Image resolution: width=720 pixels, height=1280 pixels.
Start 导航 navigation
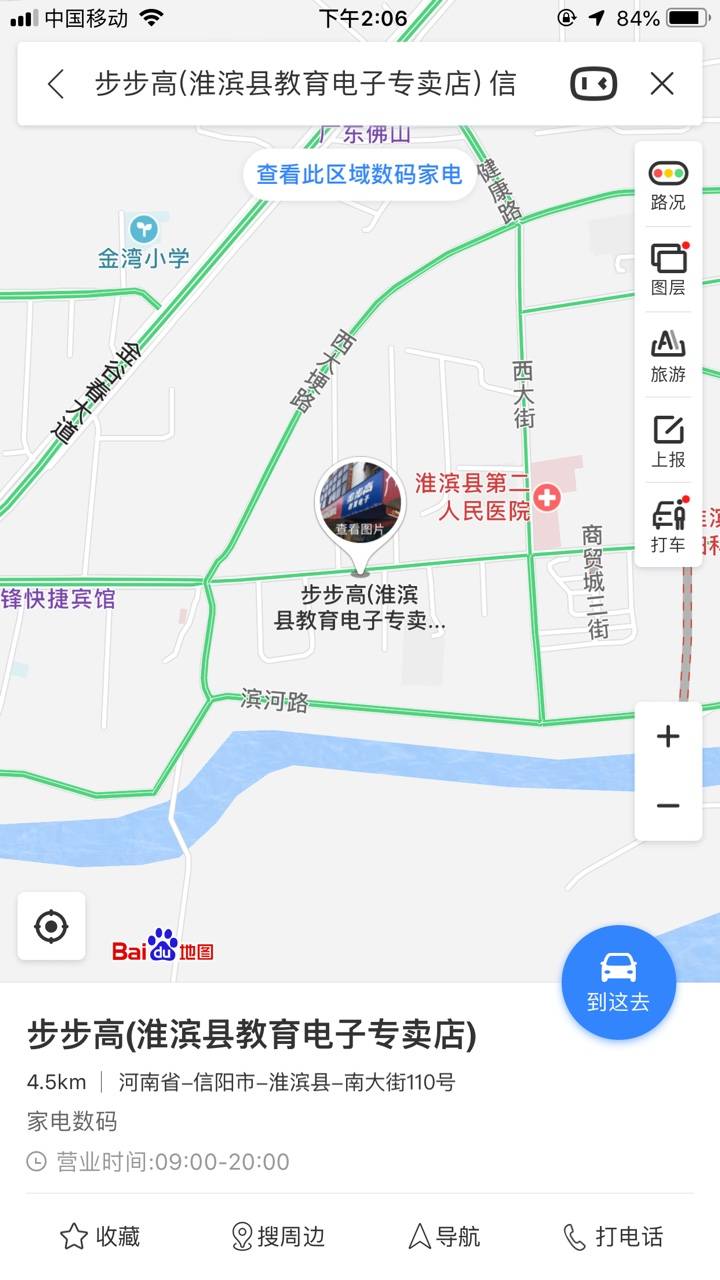pyautogui.click(x=444, y=1236)
